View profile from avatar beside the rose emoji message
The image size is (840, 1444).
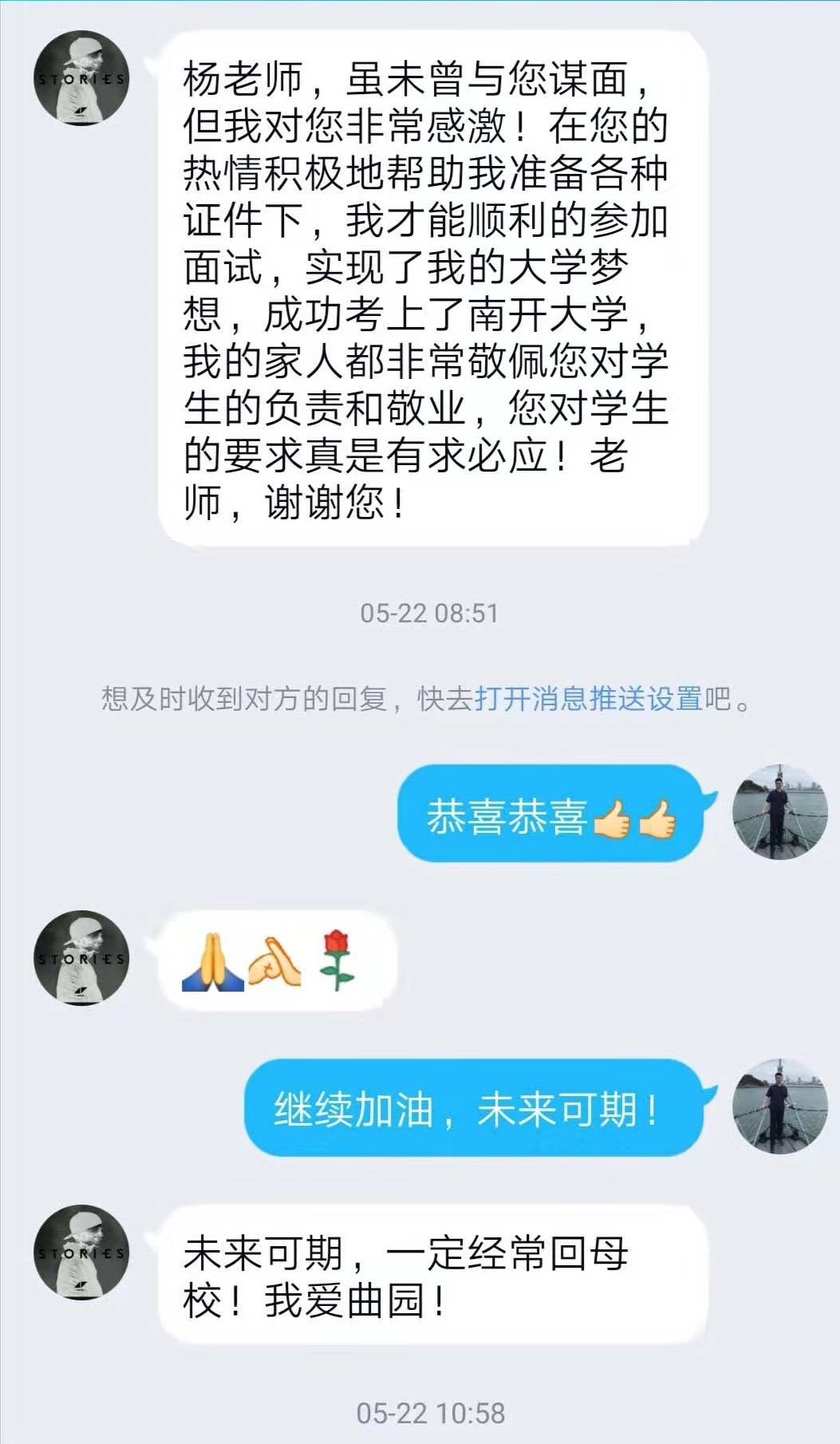(81, 957)
